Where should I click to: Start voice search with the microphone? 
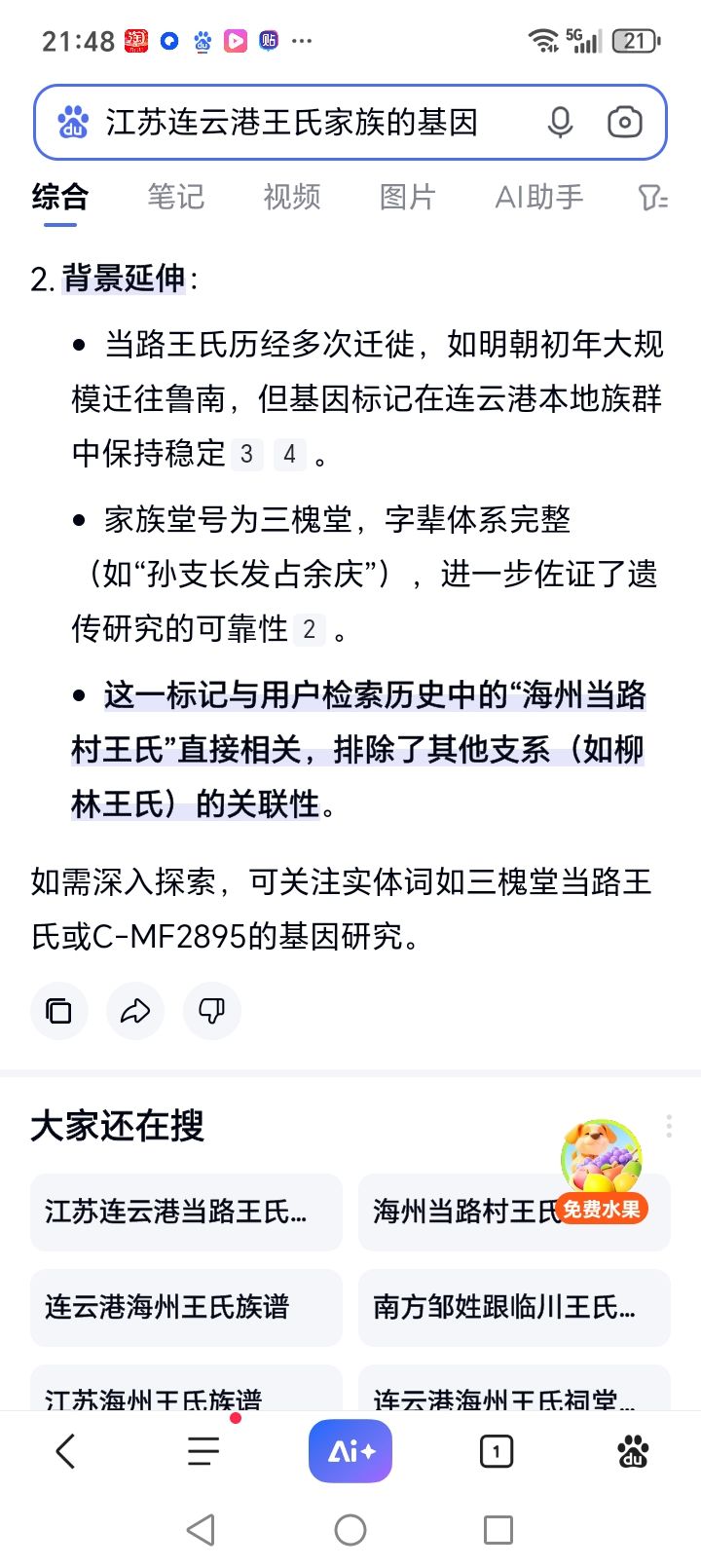point(560,123)
